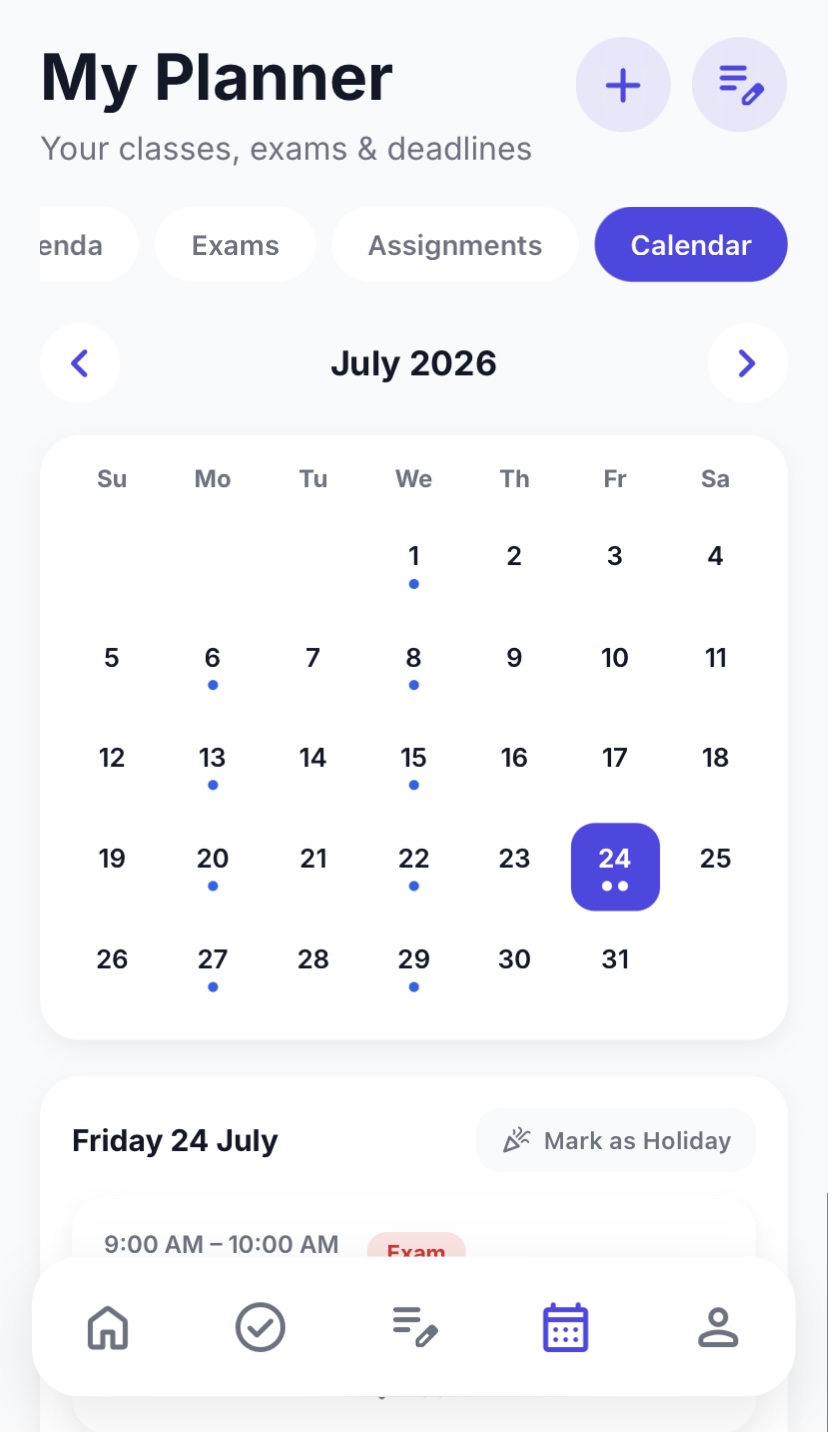The image size is (828, 1432).
Task: Switch to the partially visible Agenda tab
Action: [x=88, y=245]
